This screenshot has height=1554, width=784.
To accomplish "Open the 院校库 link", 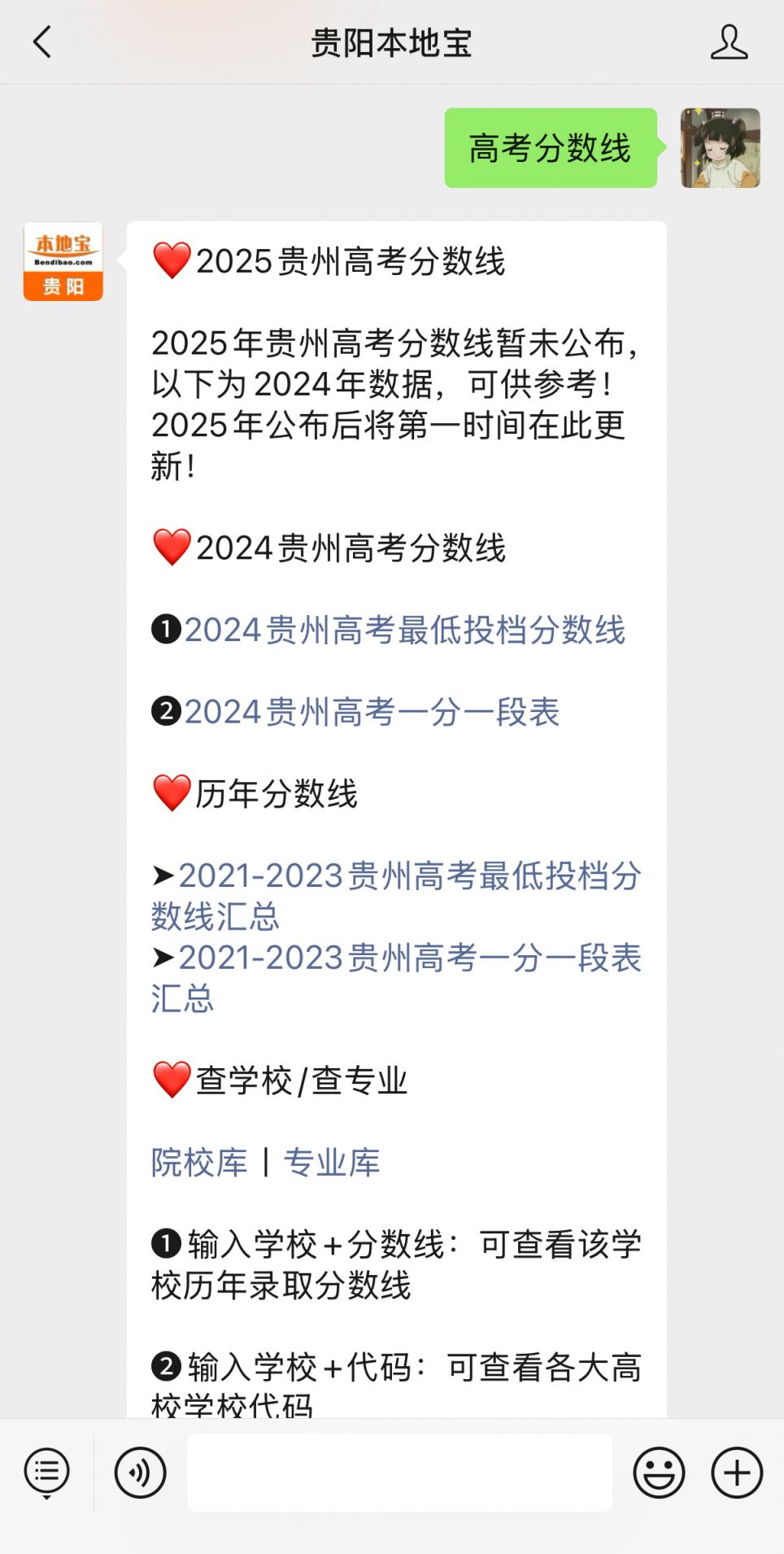I will click(199, 1162).
